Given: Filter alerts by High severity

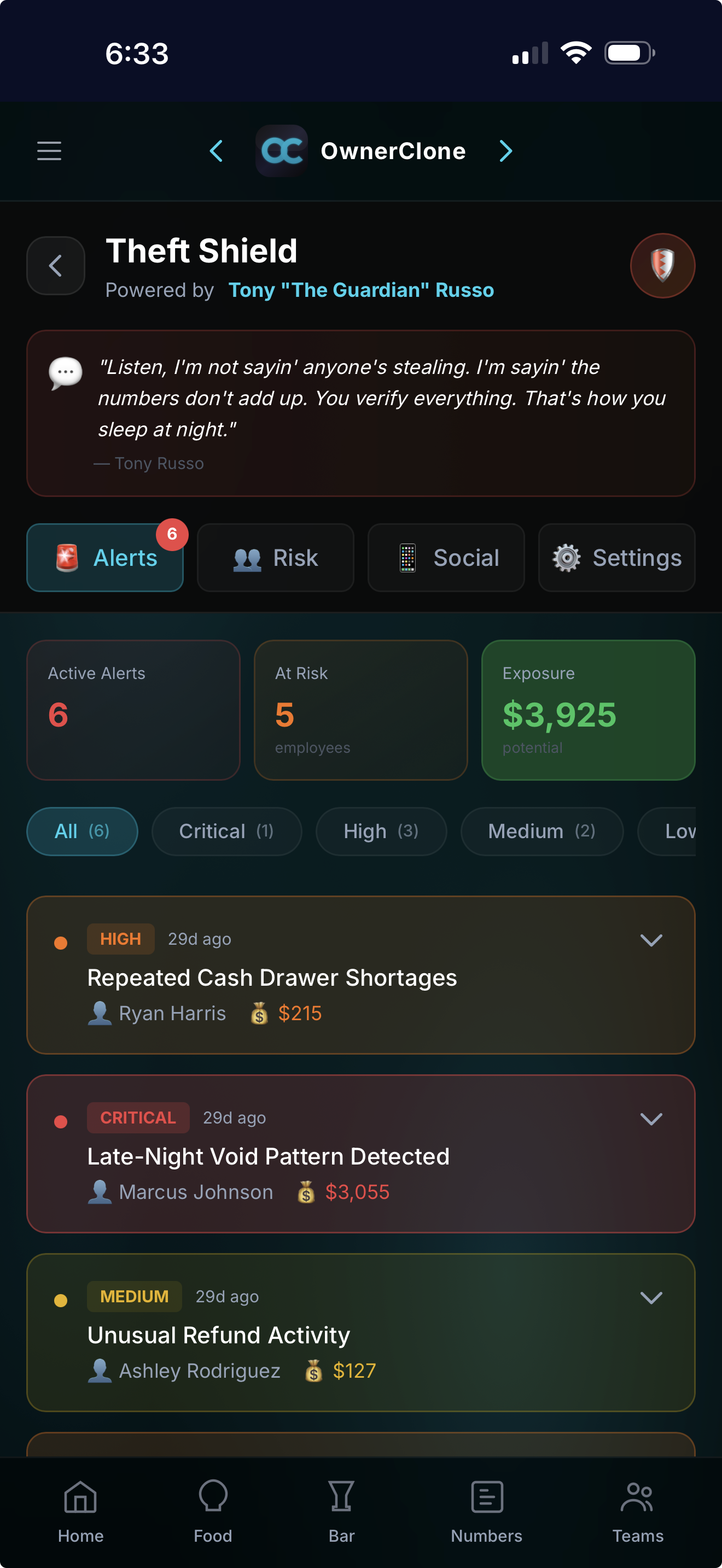Looking at the screenshot, I should (x=381, y=832).
